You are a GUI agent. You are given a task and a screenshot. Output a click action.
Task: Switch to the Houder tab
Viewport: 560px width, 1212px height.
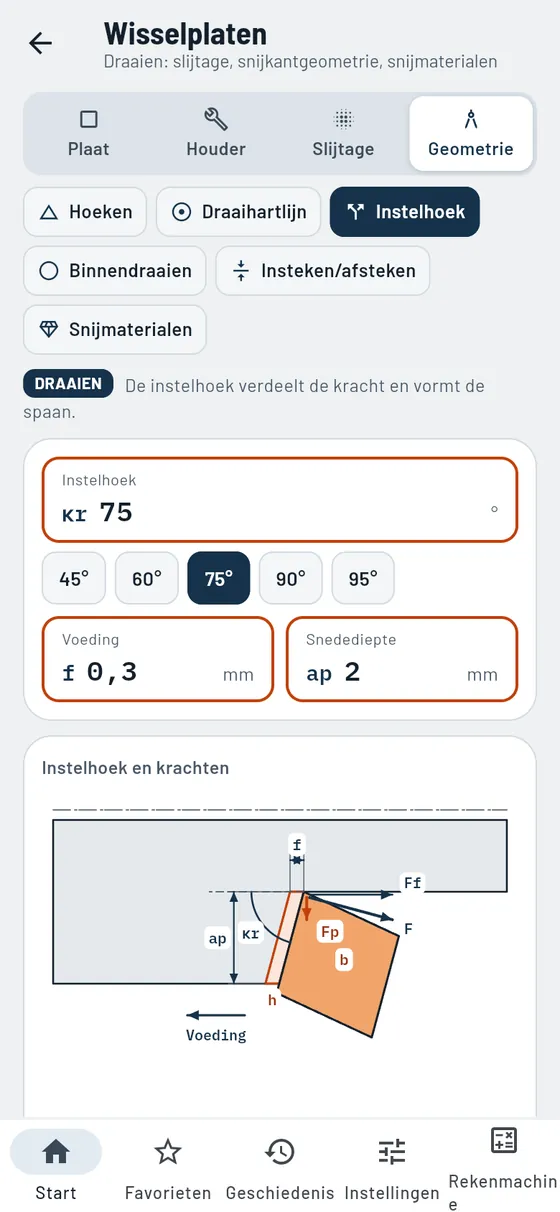pyautogui.click(x=216, y=134)
